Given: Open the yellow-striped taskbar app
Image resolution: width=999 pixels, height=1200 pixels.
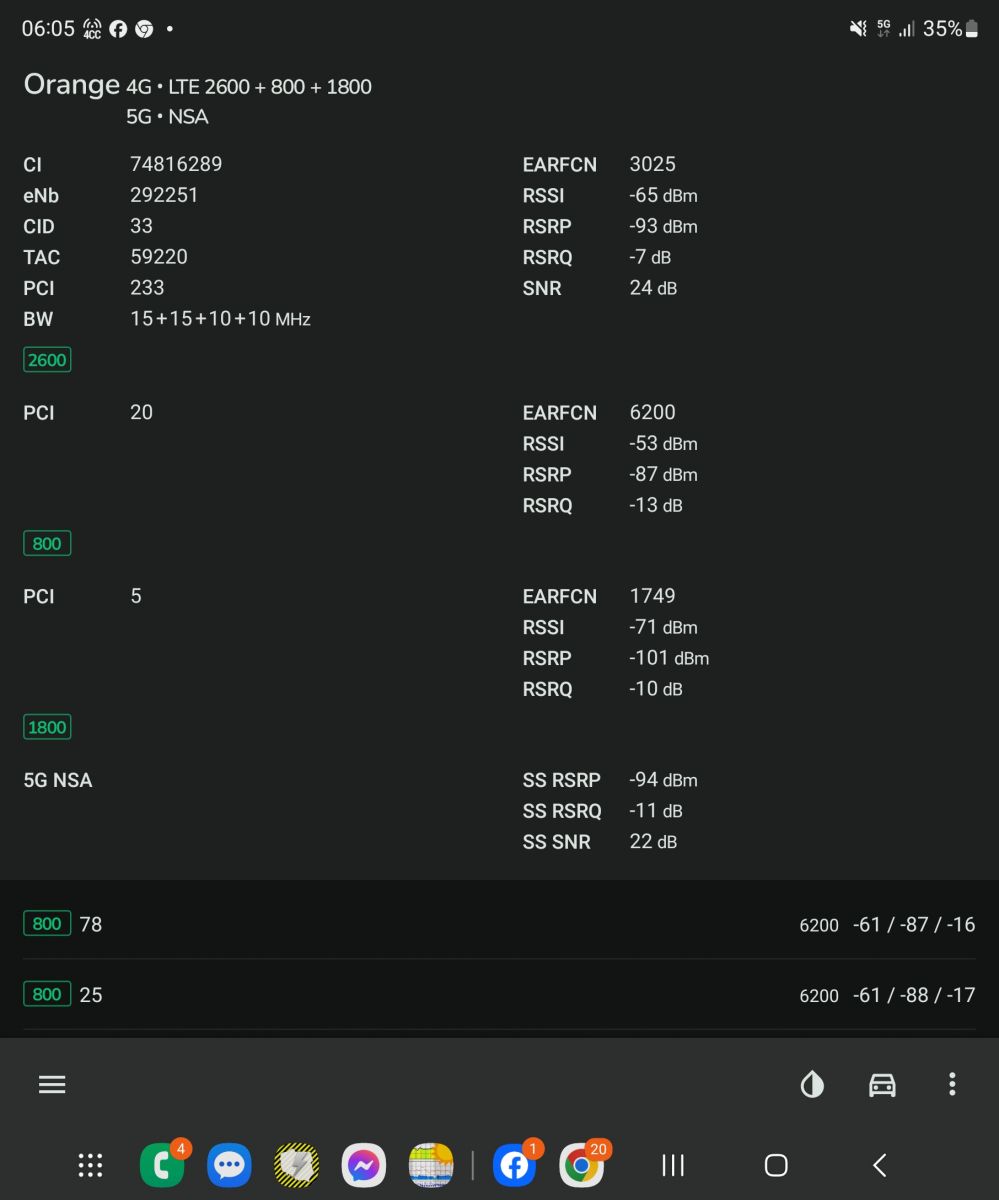Looking at the screenshot, I should tap(297, 1165).
